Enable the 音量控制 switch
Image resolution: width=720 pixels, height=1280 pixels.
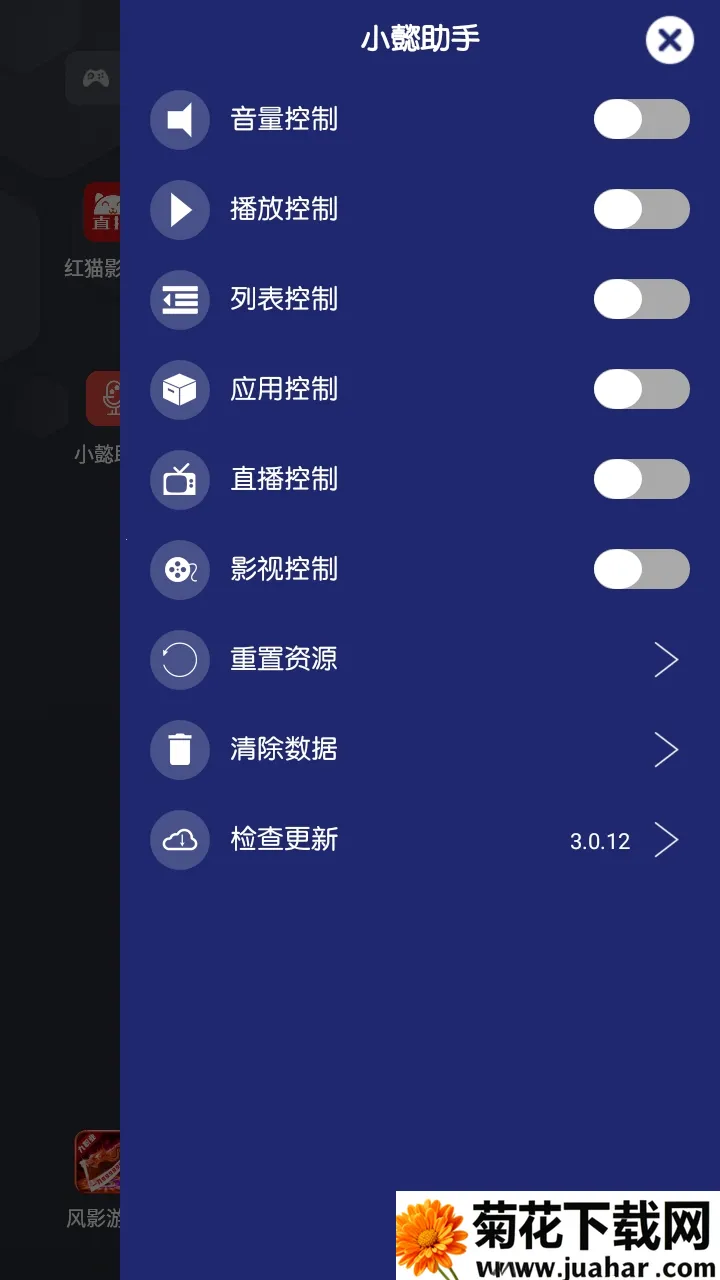click(x=642, y=119)
